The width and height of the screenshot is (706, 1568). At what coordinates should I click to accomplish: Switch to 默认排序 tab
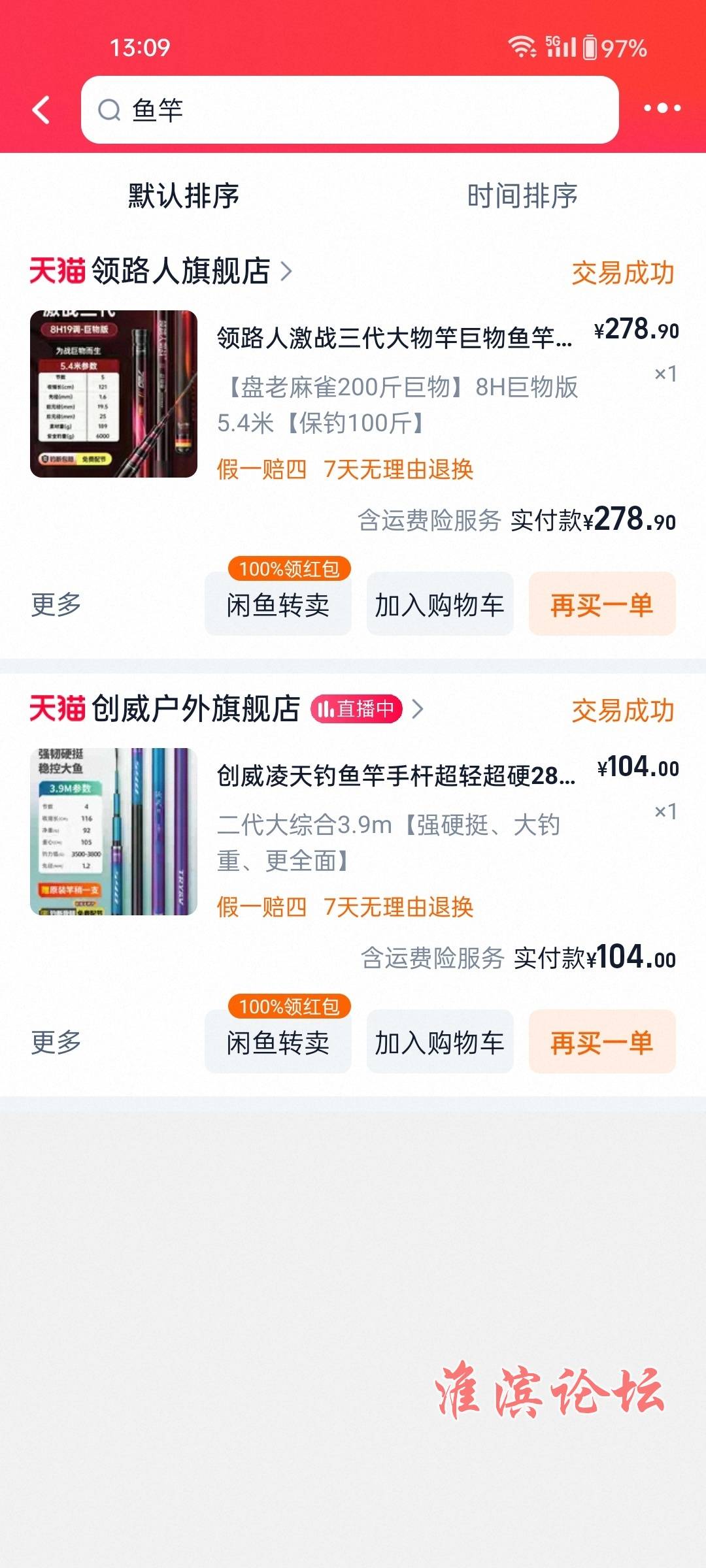click(184, 195)
